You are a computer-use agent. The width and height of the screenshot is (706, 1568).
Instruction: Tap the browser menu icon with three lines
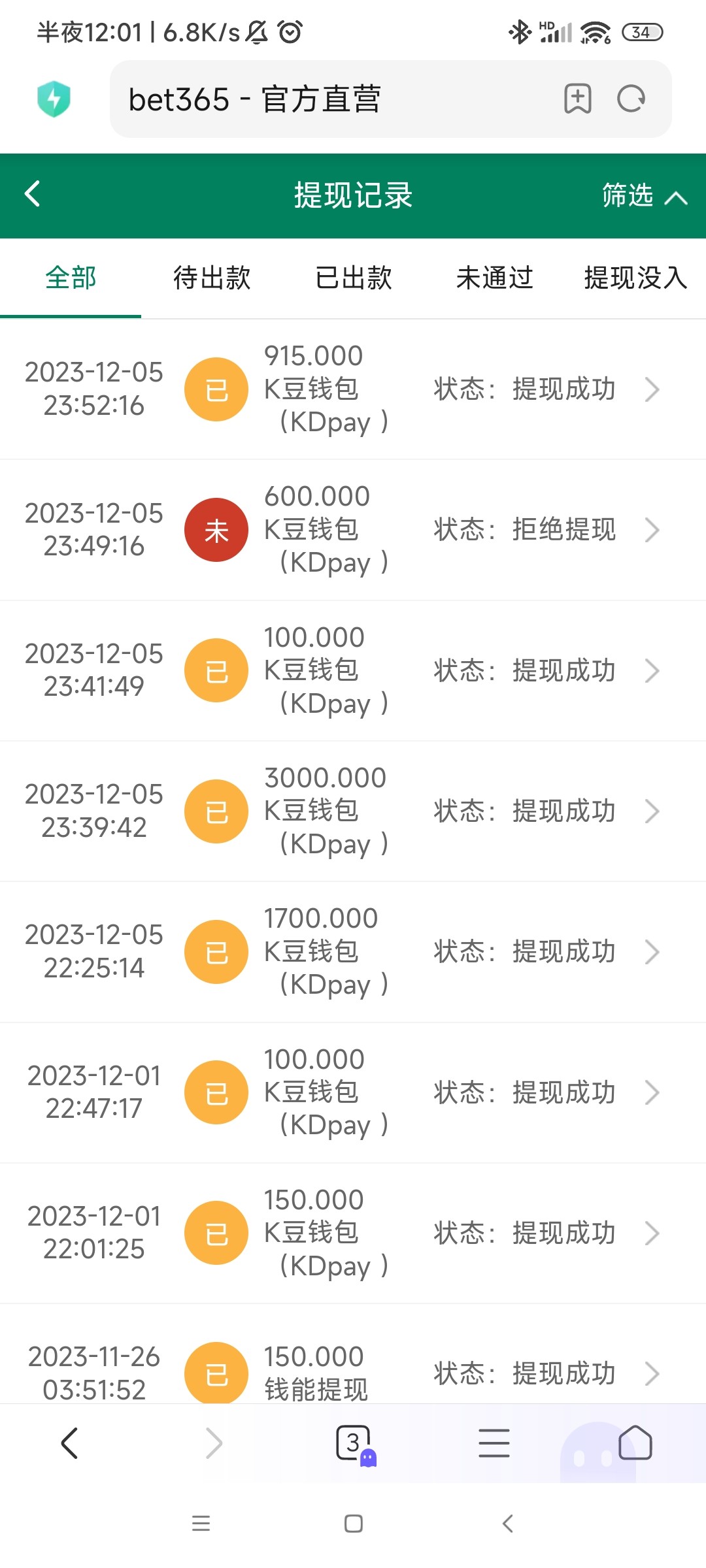click(x=494, y=1444)
